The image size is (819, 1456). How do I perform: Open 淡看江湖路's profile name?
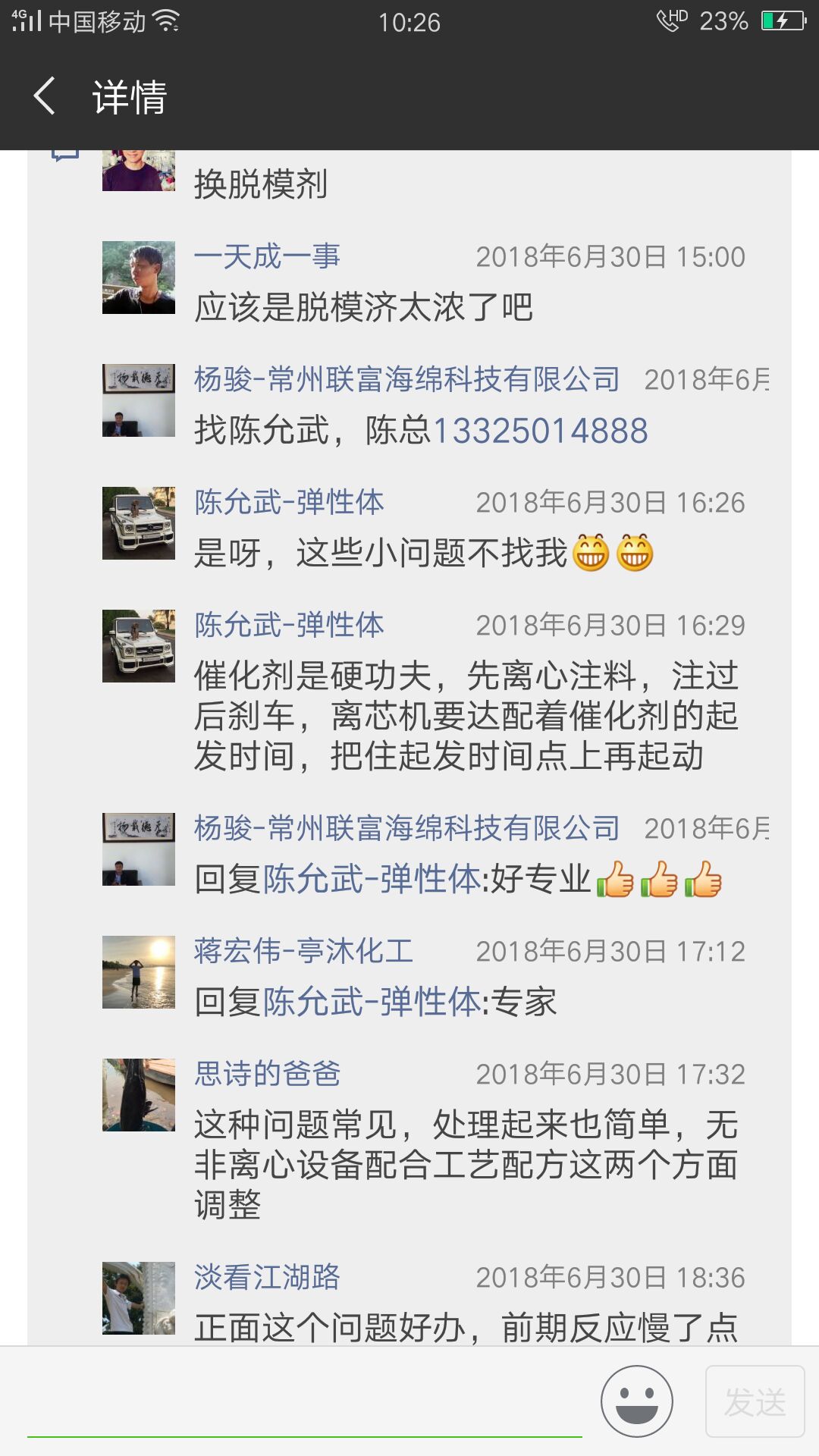[x=267, y=1277]
